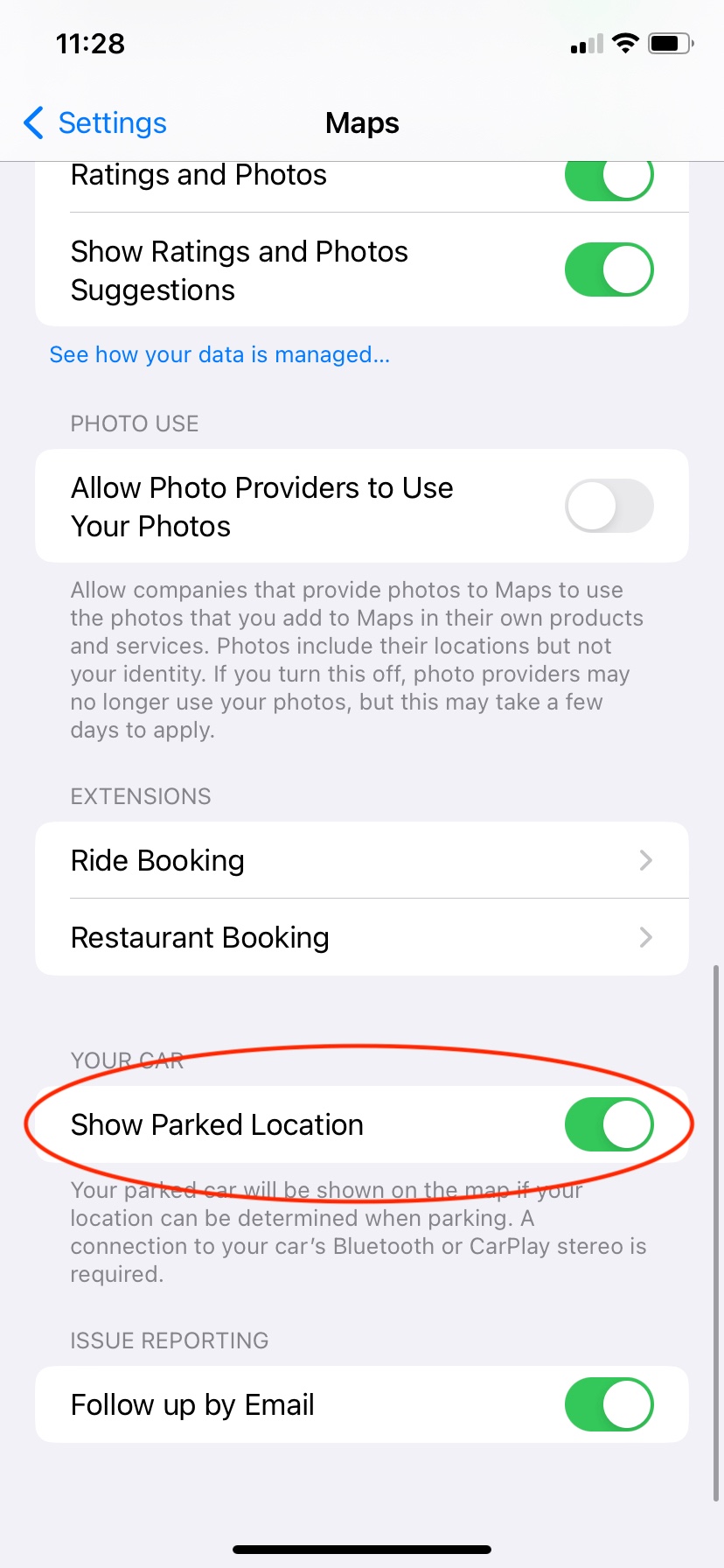Disable Follow up by Email
Viewport: 724px width, 1568px height.
[x=609, y=1404]
